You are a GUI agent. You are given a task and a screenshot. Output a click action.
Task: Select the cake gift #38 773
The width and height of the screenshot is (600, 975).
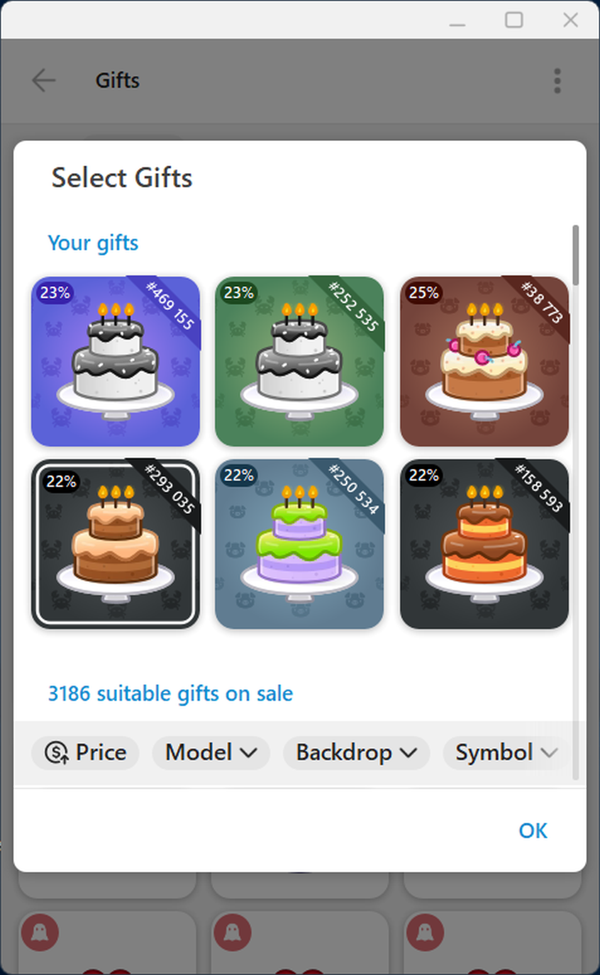point(484,361)
